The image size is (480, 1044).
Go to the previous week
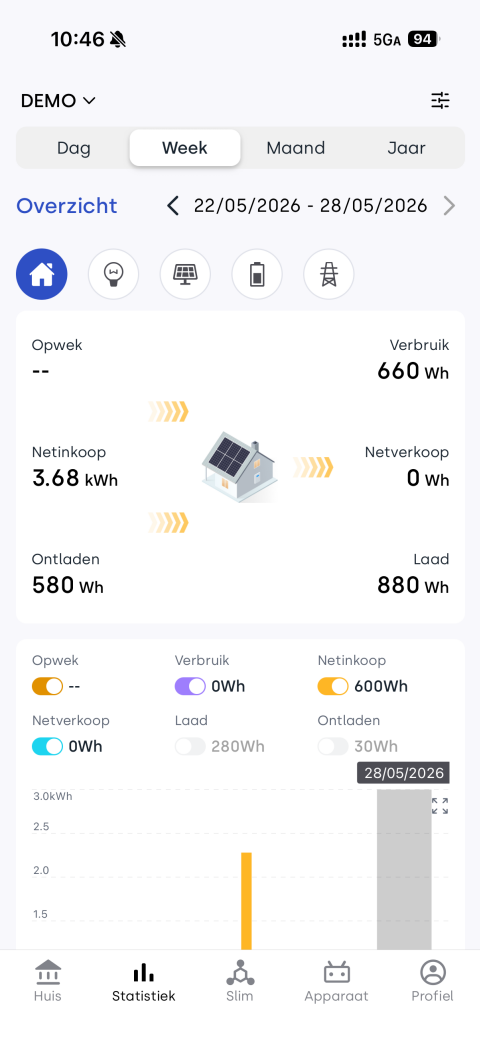pos(173,206)
